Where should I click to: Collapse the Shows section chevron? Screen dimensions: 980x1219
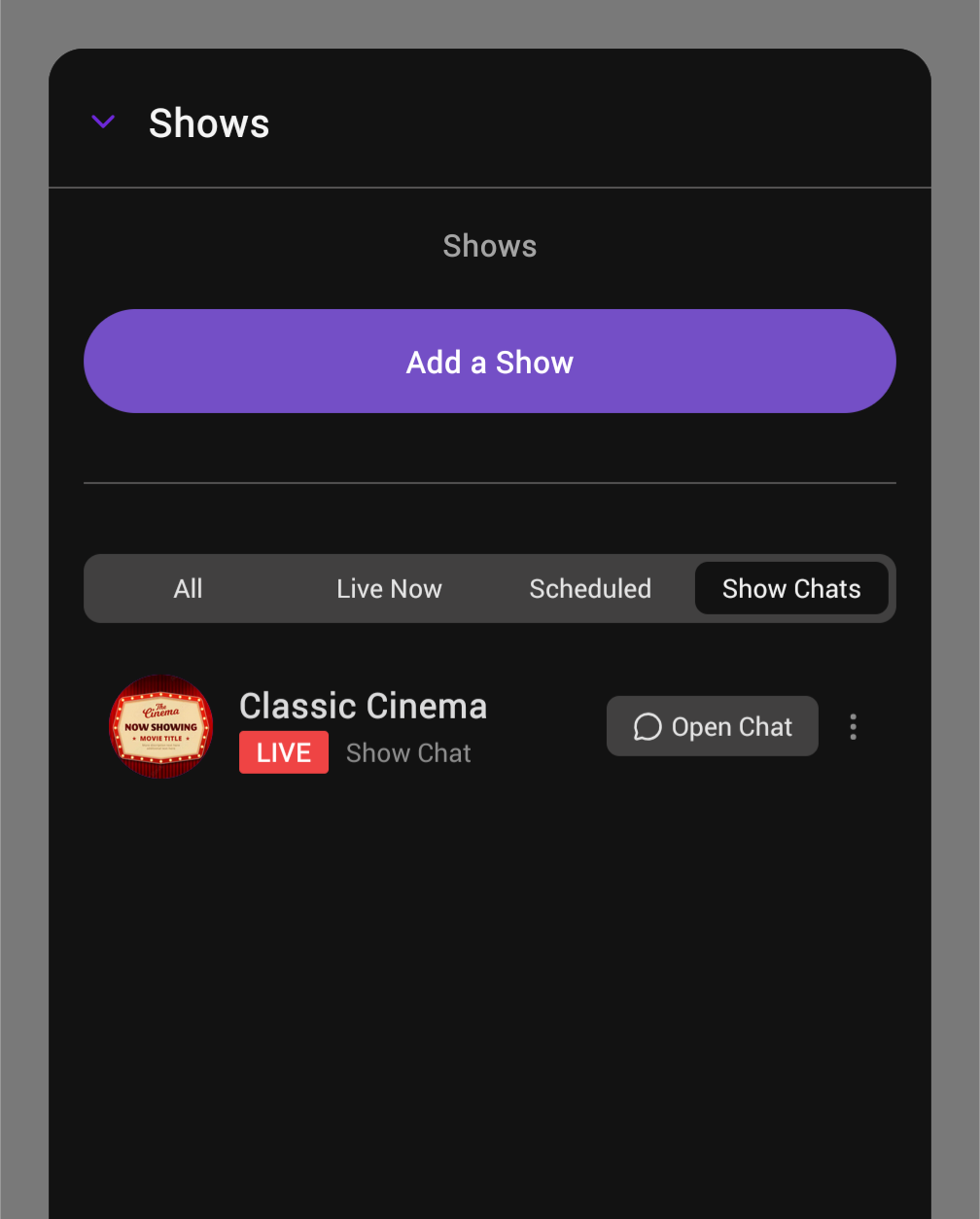pos(103,122)
